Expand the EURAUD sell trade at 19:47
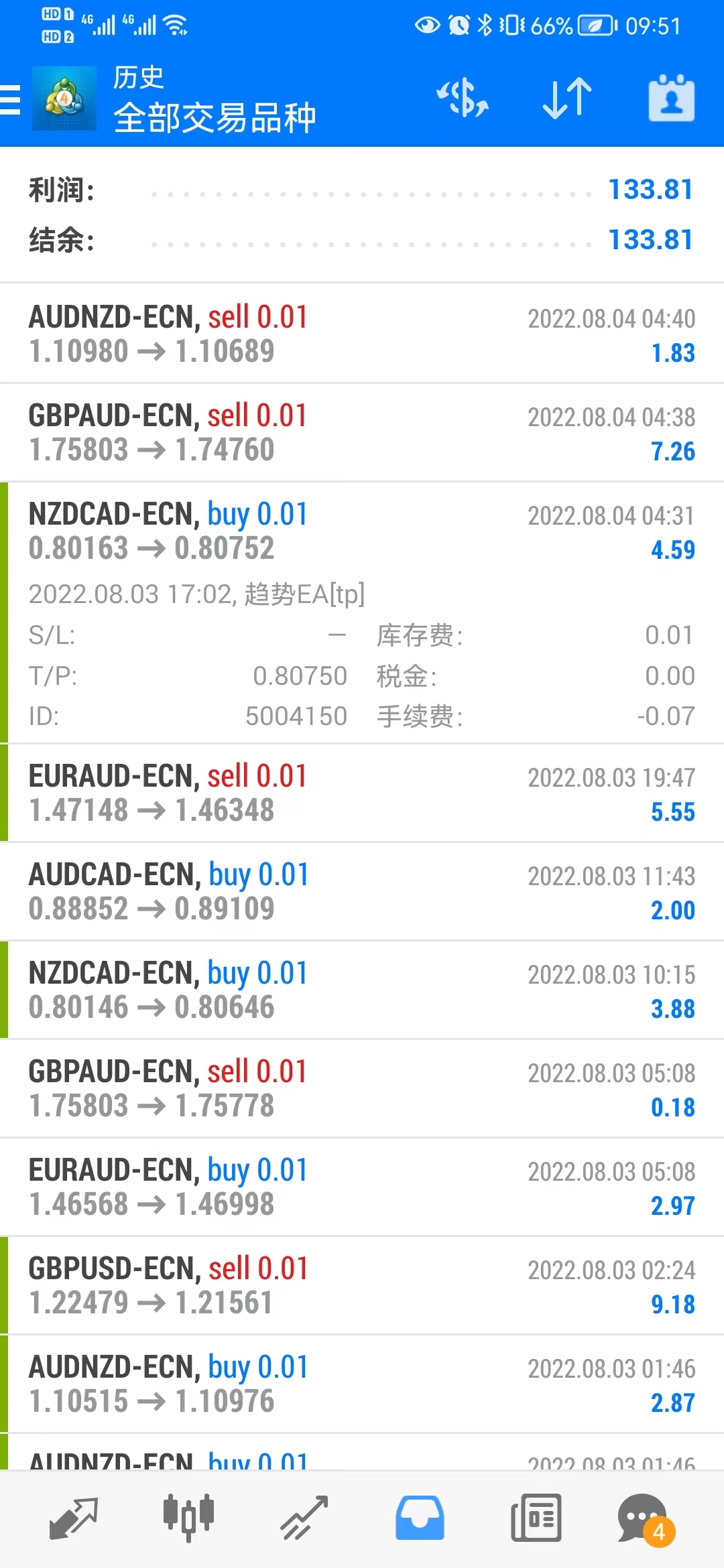724x1568 pixels. tap(362, 793)
